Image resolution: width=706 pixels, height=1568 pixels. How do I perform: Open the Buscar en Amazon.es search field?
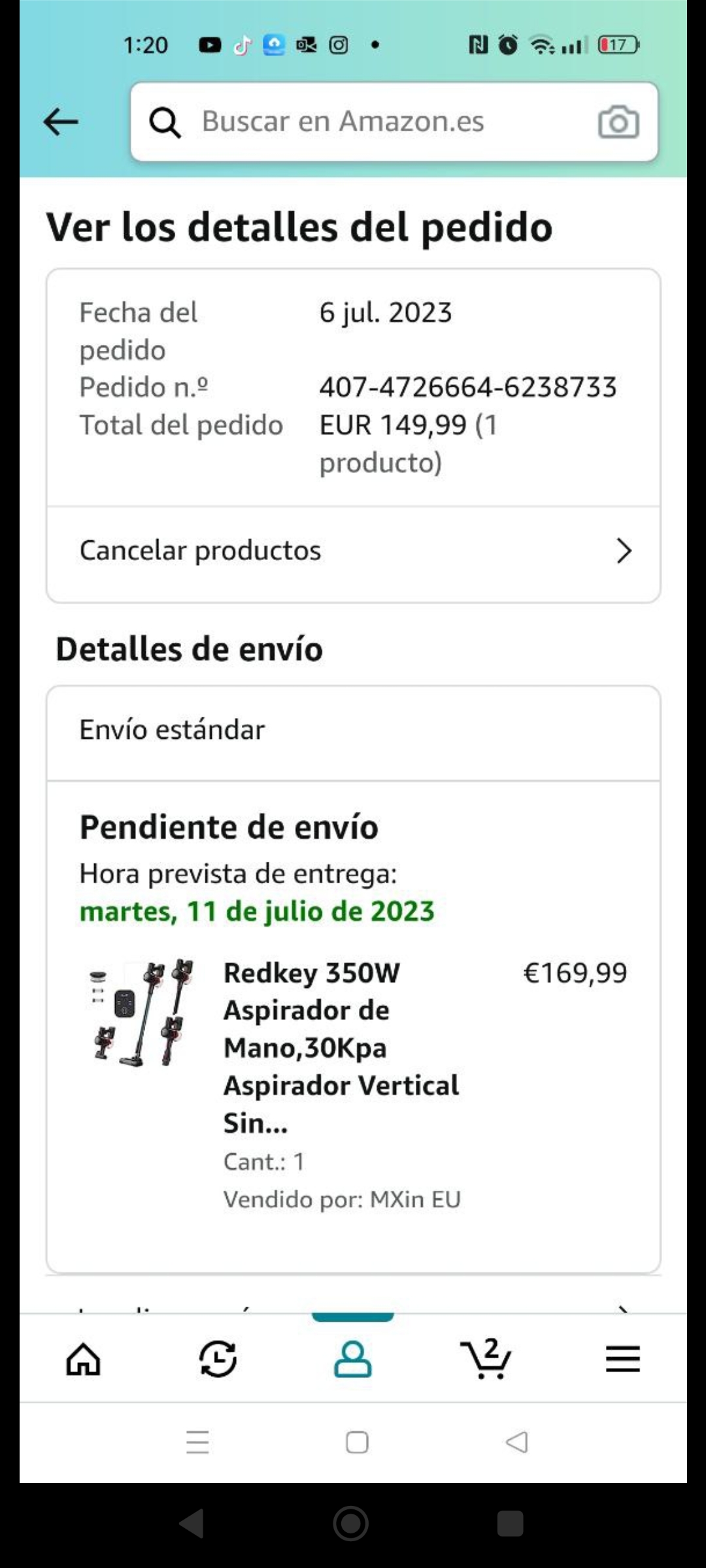366,122
